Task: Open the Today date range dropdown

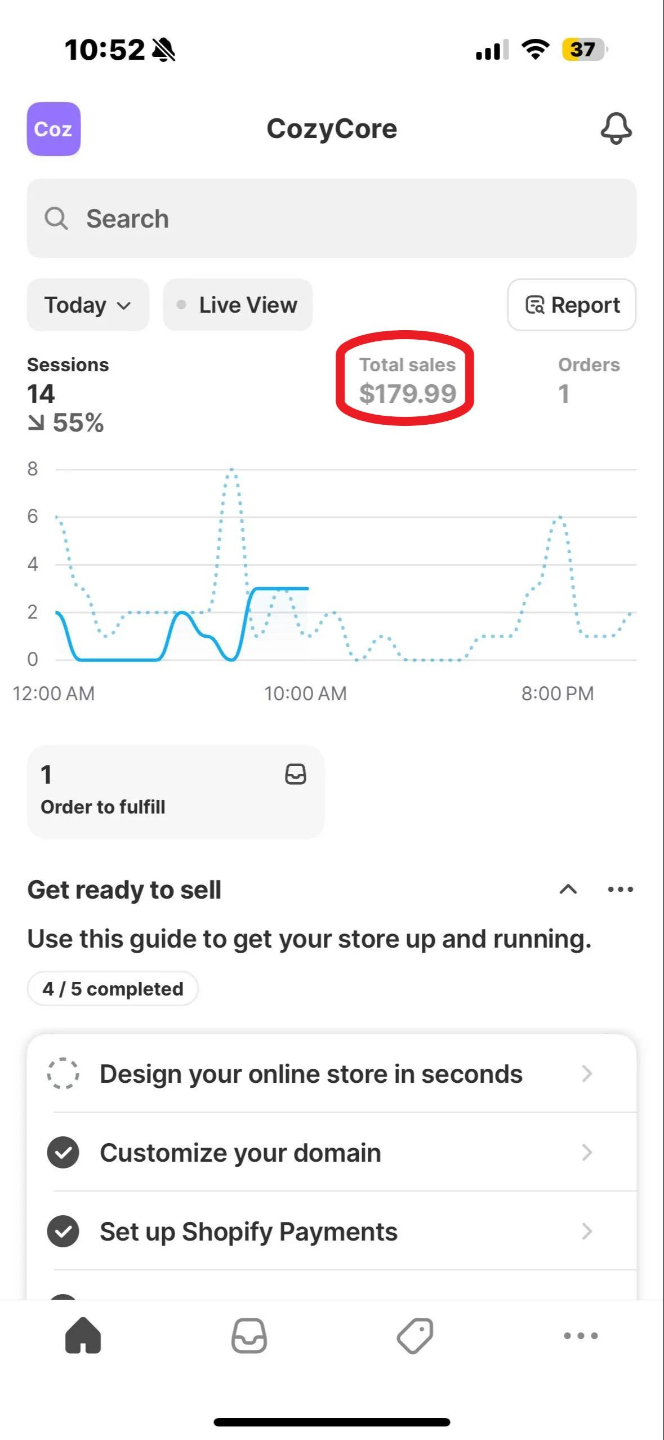Action: click(x=88, y=305)
